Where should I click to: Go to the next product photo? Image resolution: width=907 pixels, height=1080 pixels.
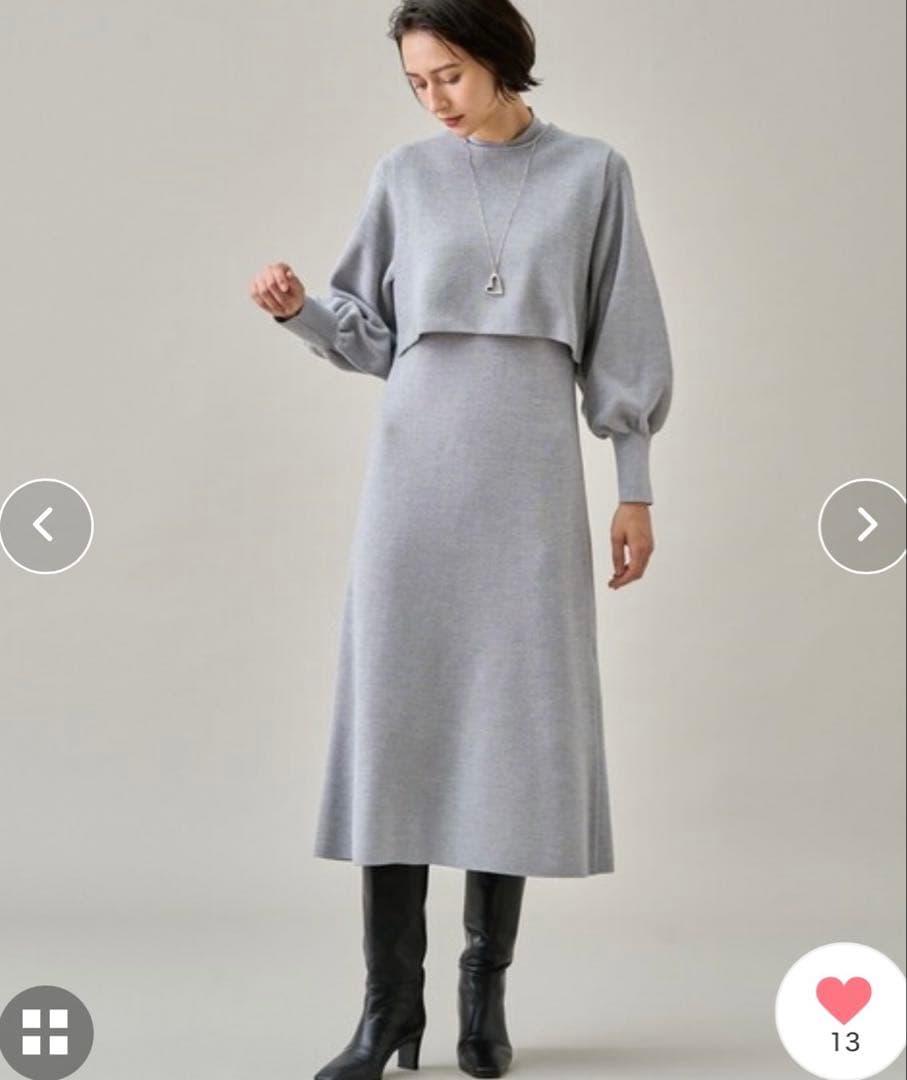864,525
